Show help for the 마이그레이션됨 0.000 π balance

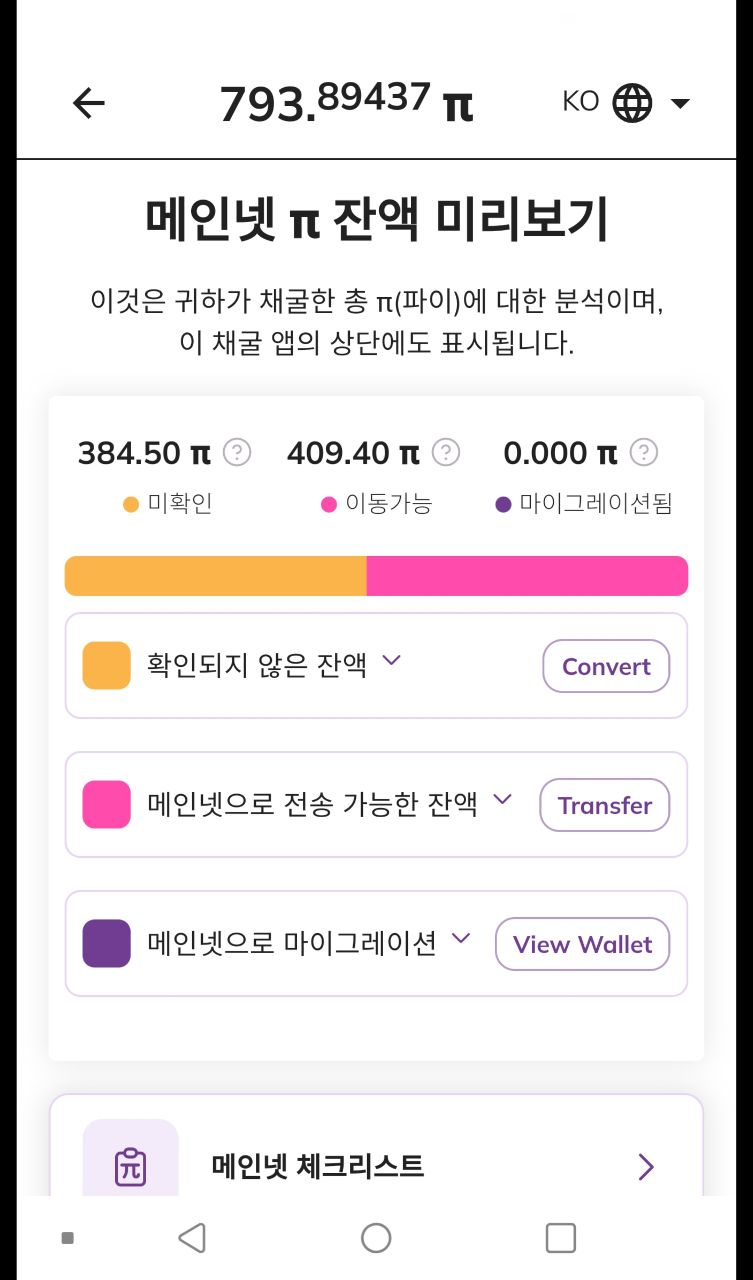pos(645,453)
